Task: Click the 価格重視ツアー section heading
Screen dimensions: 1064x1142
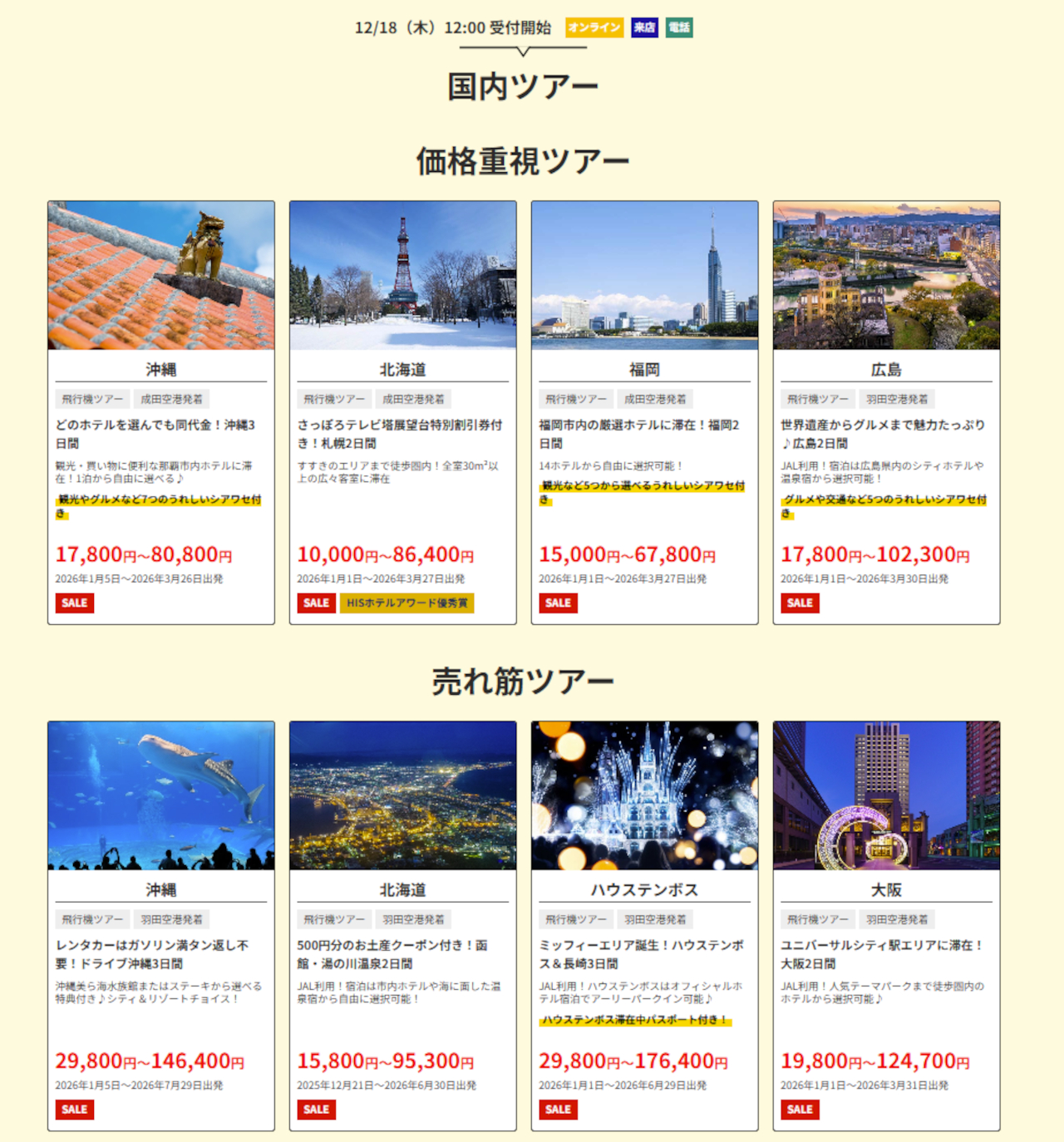Action: tap(522, 159)
